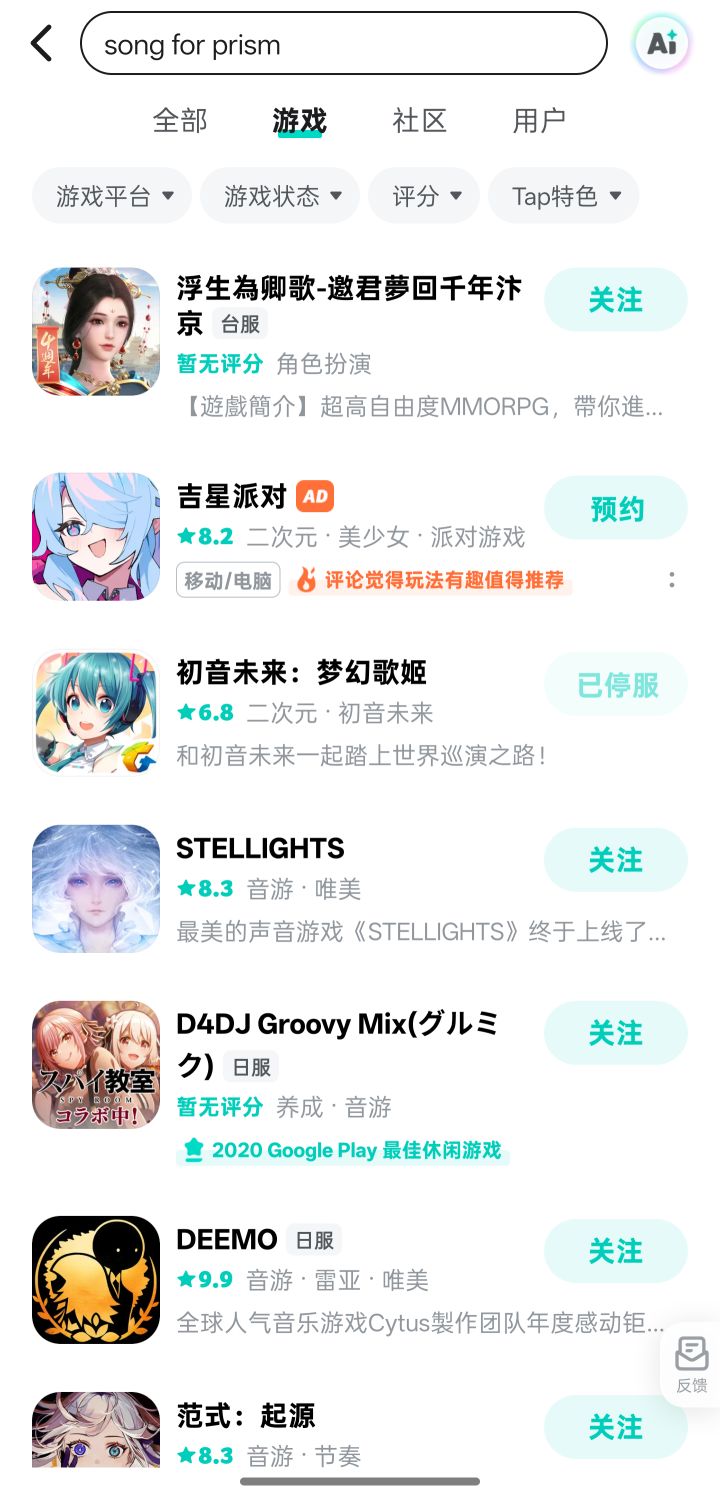
Task: Tap the AI assistant icon beside the search bar
Action: tap(660, 44)
